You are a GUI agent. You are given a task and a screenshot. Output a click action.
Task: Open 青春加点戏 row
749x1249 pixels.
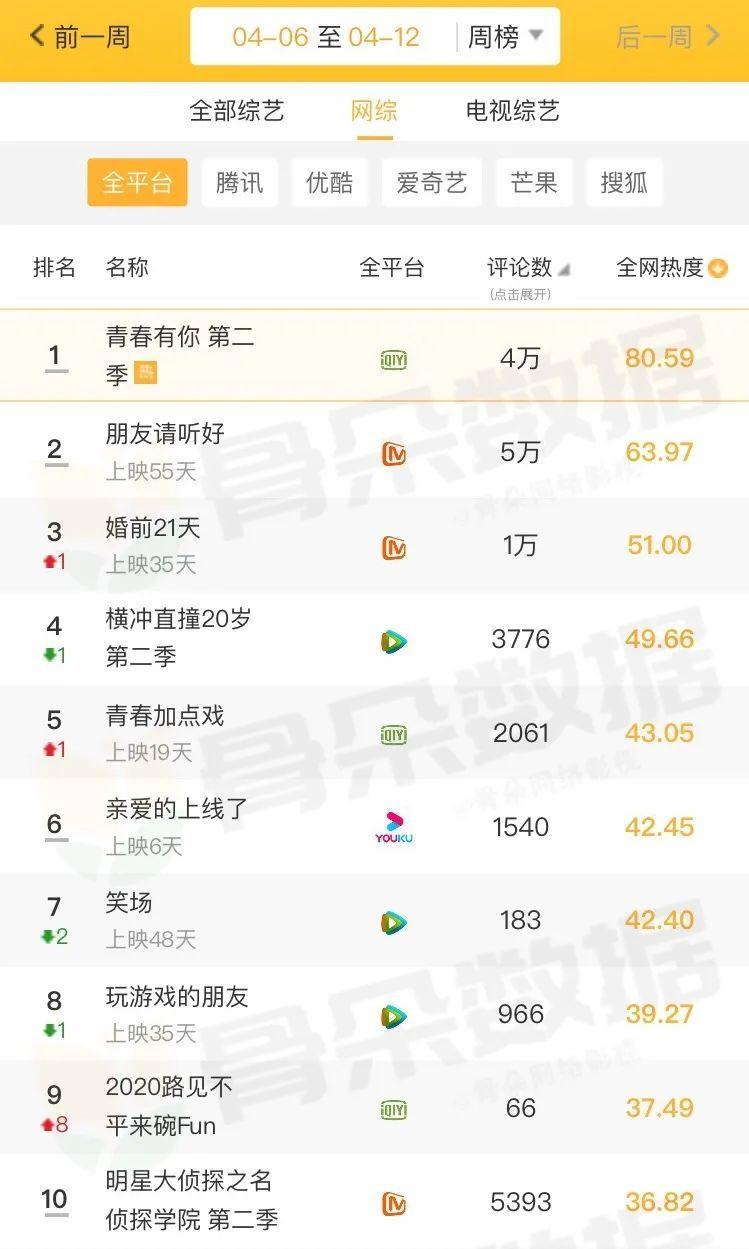tap(165, 732)
